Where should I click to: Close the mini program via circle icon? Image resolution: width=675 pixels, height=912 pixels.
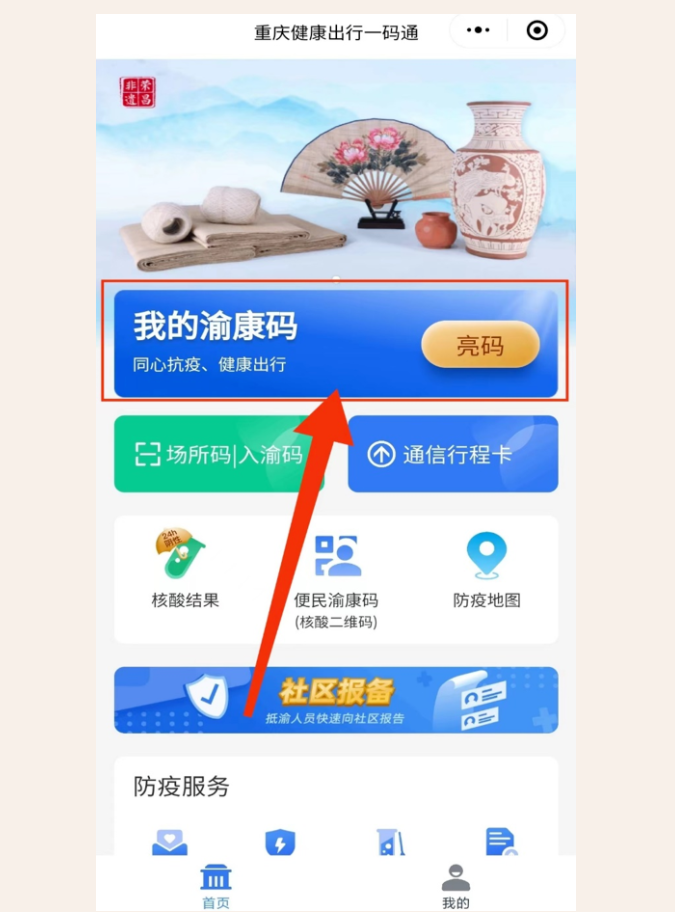[537, 31]
